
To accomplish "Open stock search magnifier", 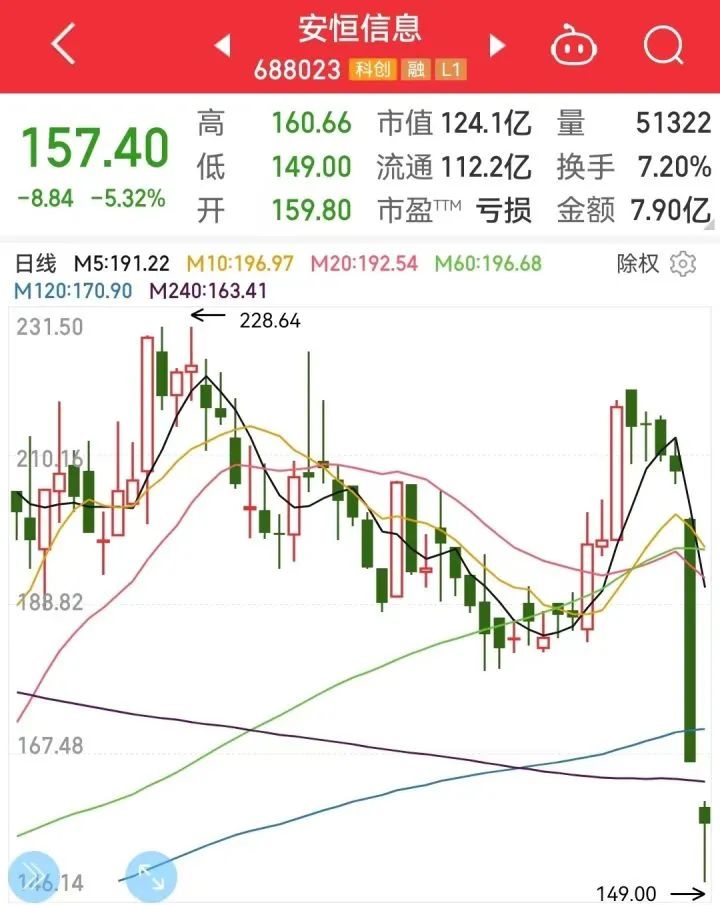I will (662, 45).
